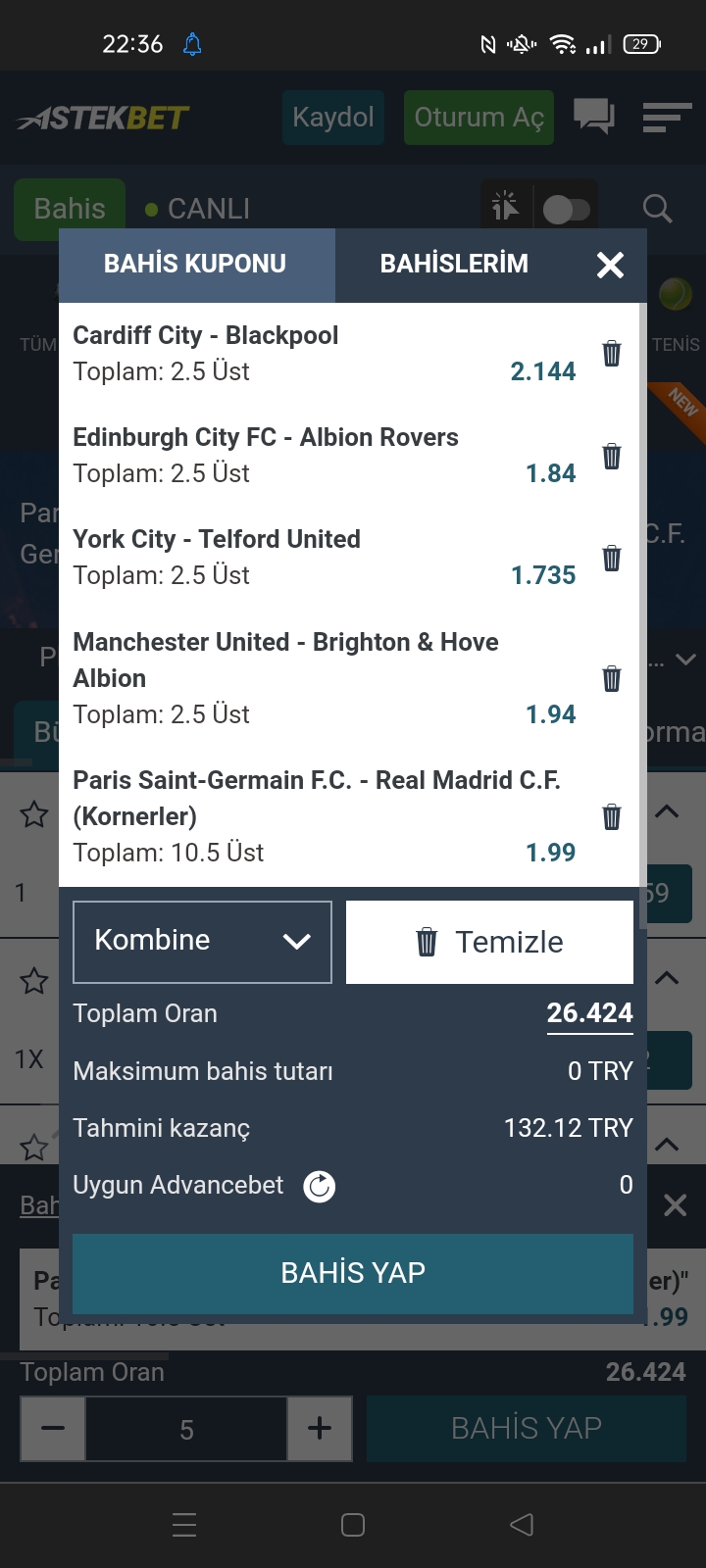Open the live chat icon
This screenshot has height=1568, width=706.
click(x=594, y=118)
